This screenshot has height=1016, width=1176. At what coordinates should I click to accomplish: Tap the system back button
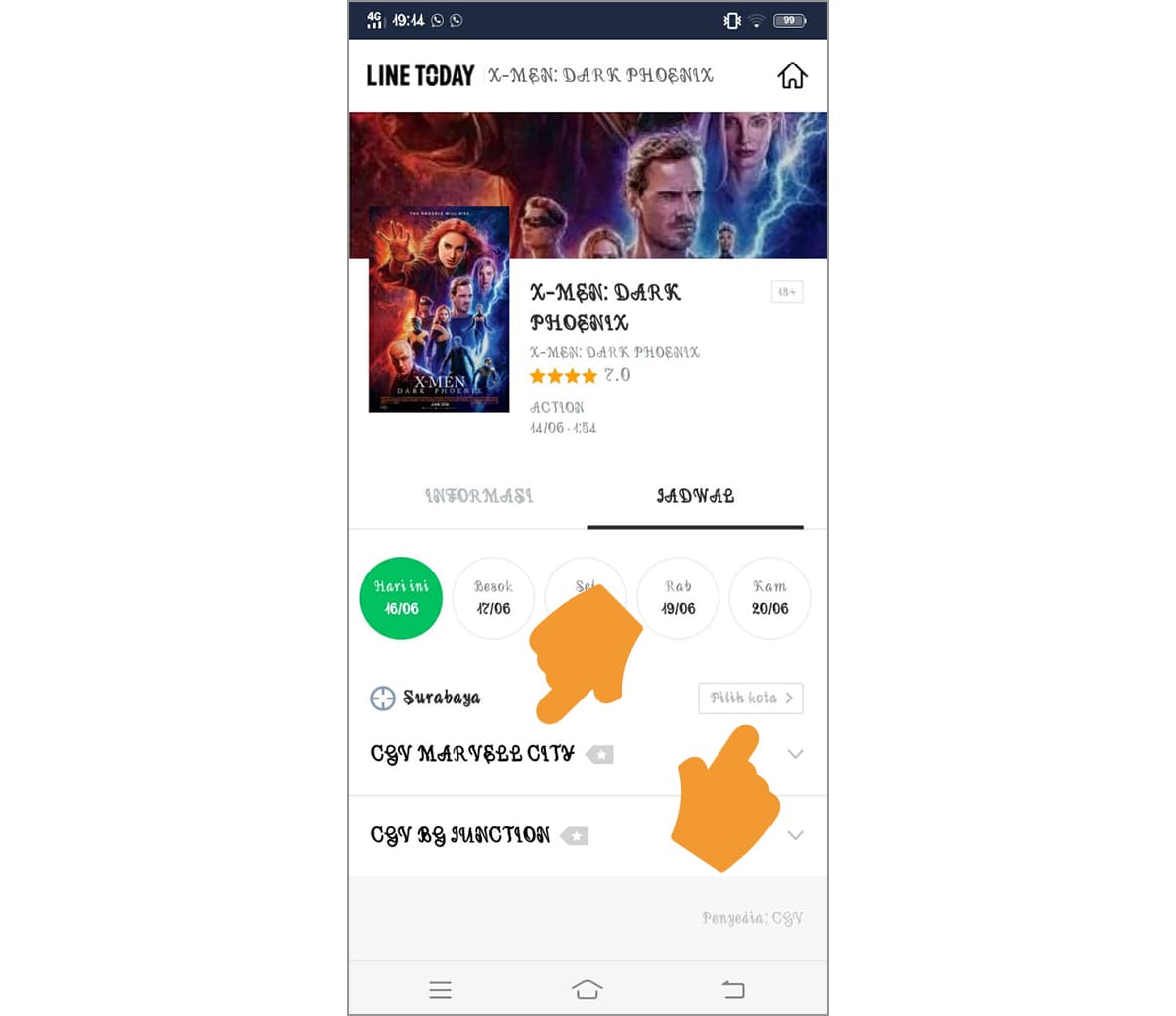(733, 989)
